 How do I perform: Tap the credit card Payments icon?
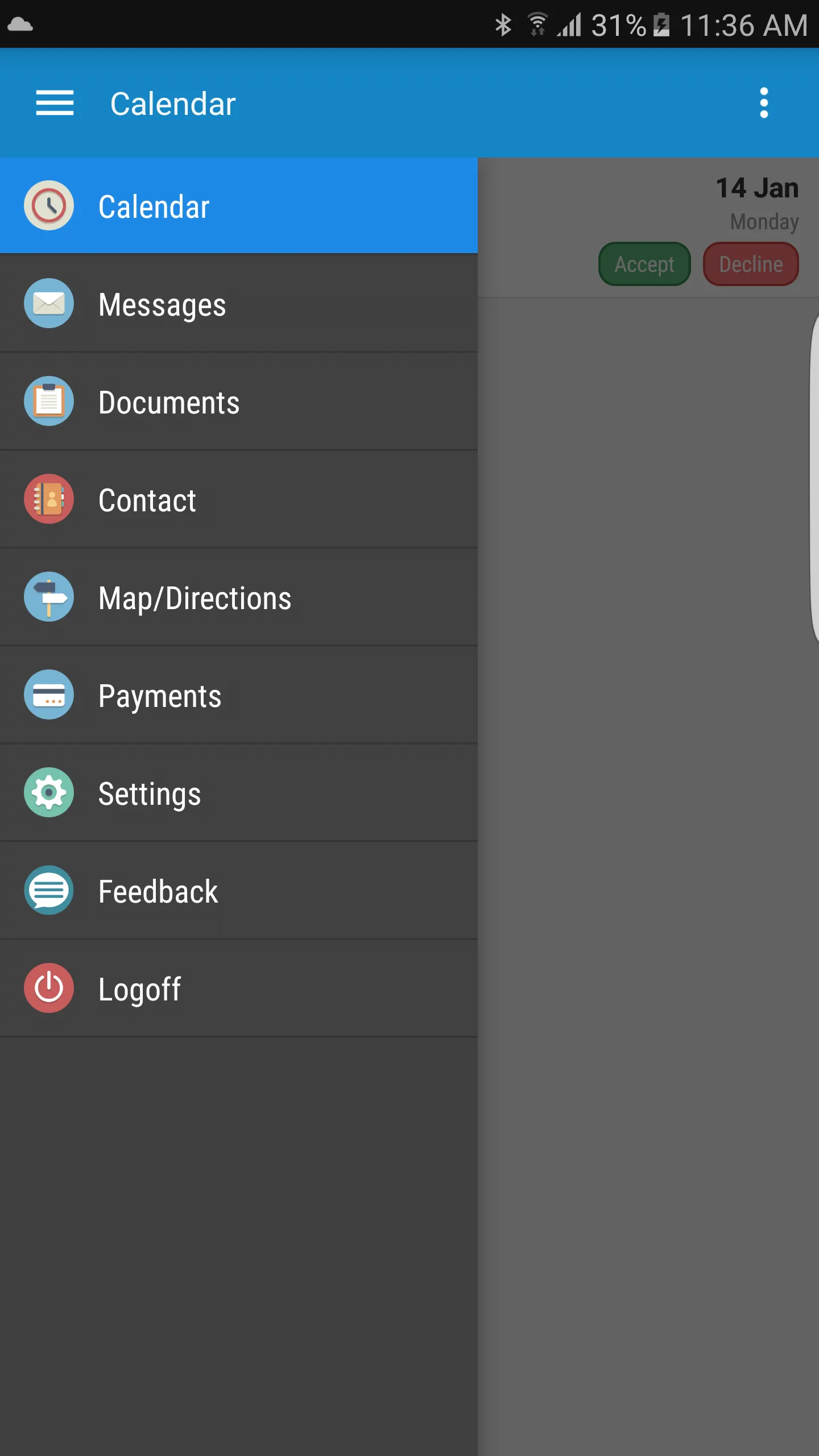[x=49, y=695]
